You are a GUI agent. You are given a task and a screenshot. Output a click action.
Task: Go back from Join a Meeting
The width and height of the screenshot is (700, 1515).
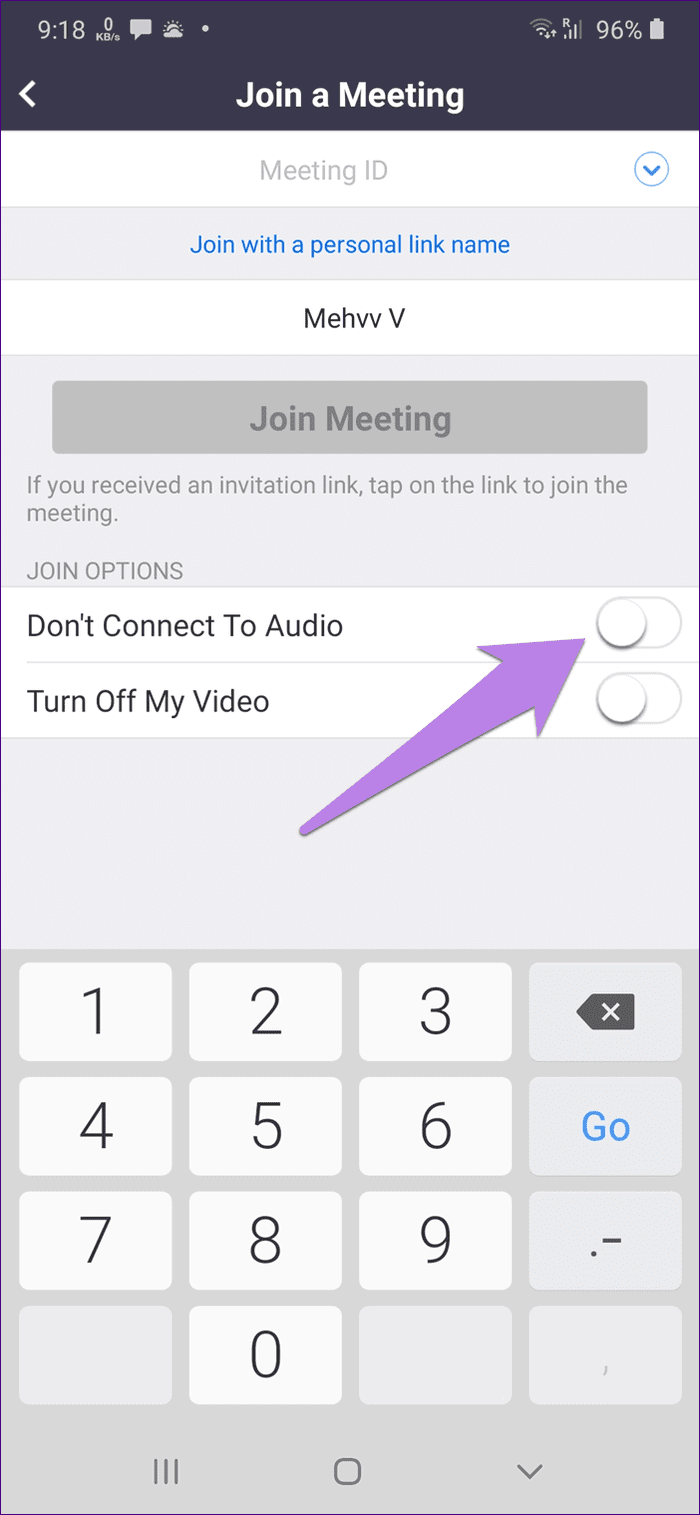pos(28,95)
